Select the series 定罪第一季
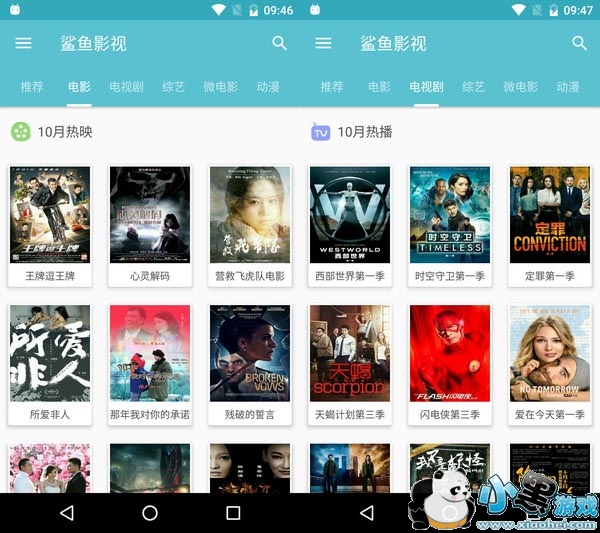 tap(550, 224)
